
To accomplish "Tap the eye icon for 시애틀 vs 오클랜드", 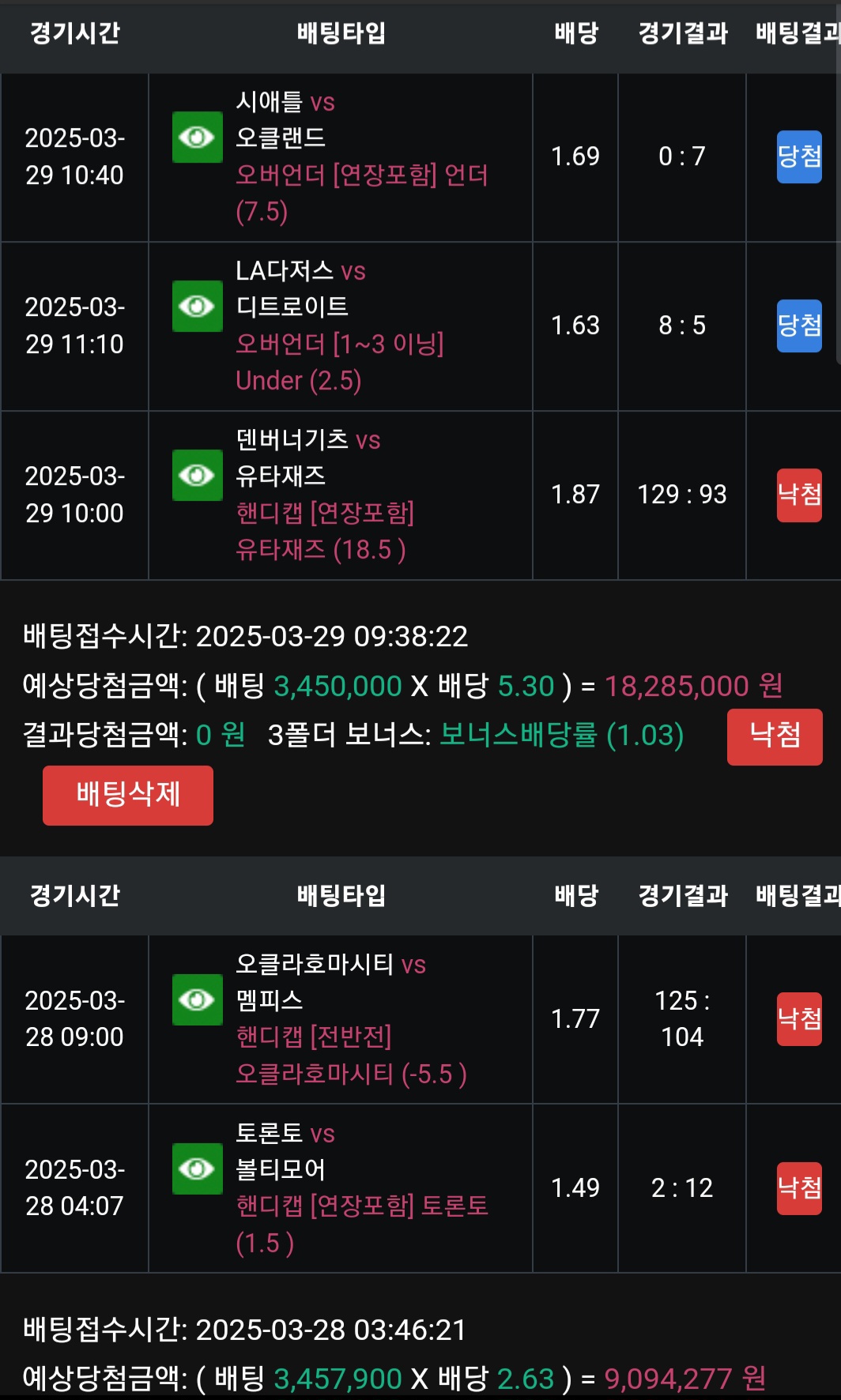I will (x=198, y=137).
